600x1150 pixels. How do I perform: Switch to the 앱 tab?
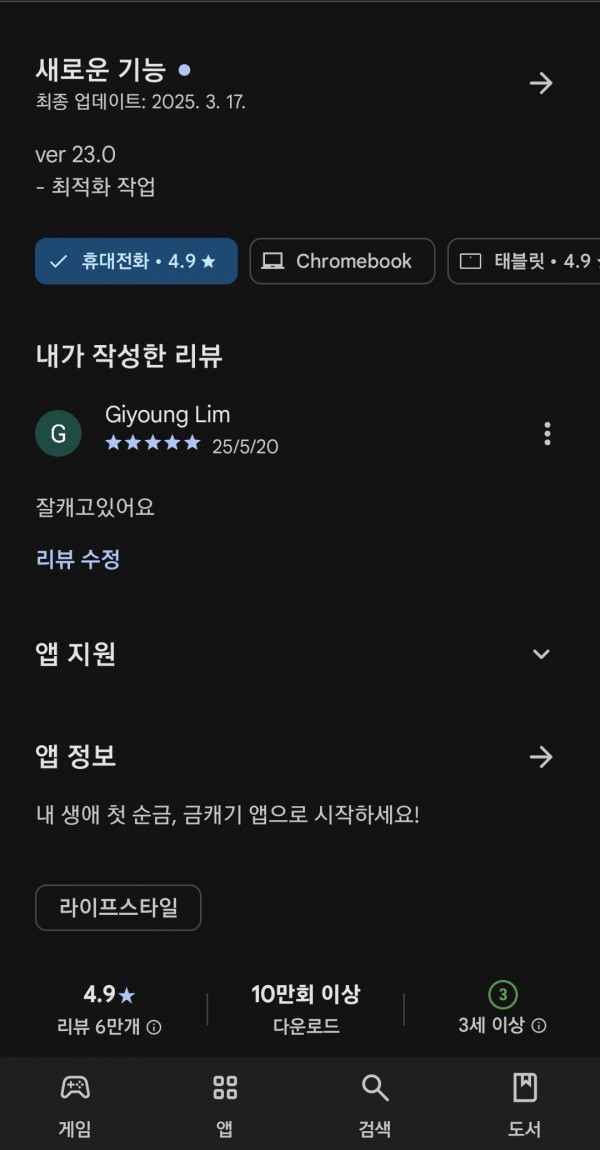click(224, 1105)
